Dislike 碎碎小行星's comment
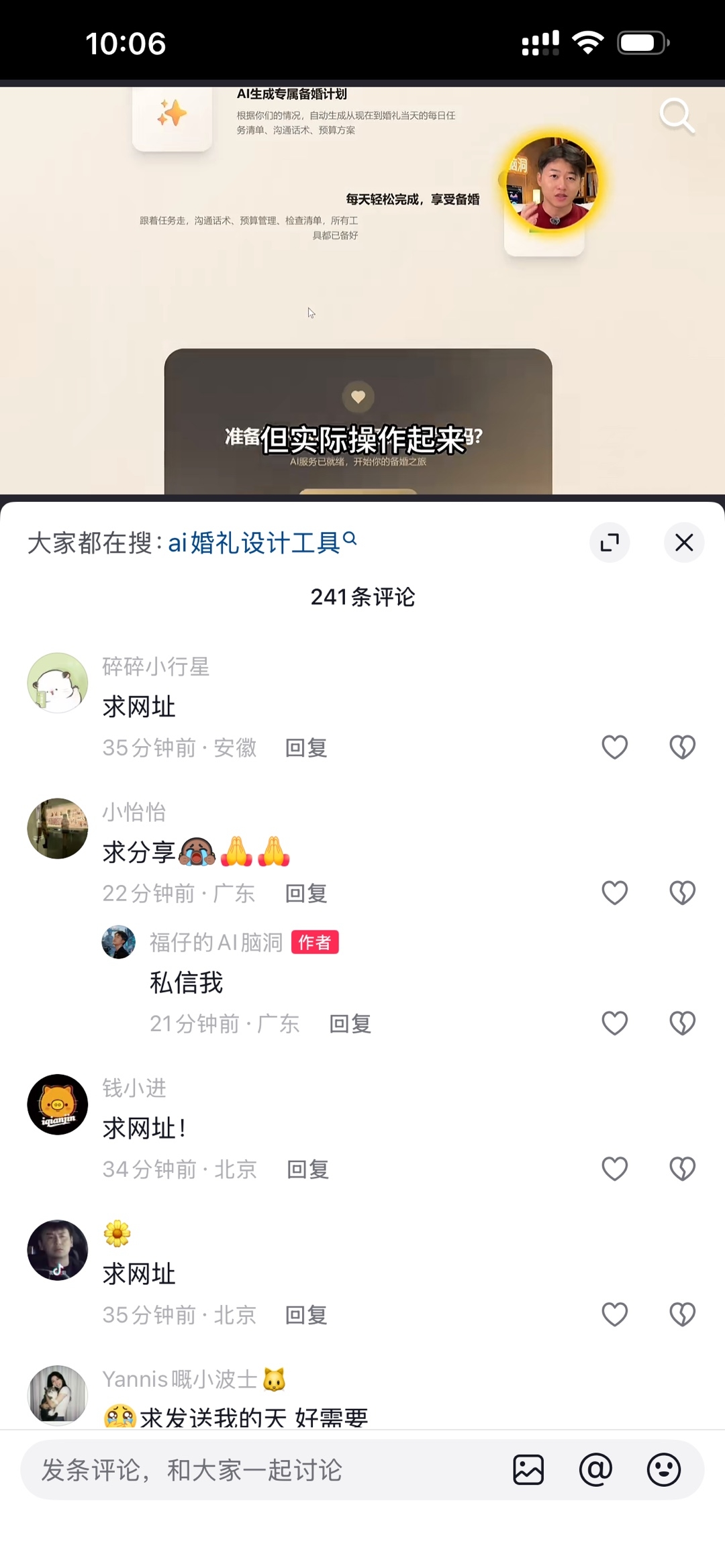This screenshot has height=1568, width=725. [x=683, y=747]
